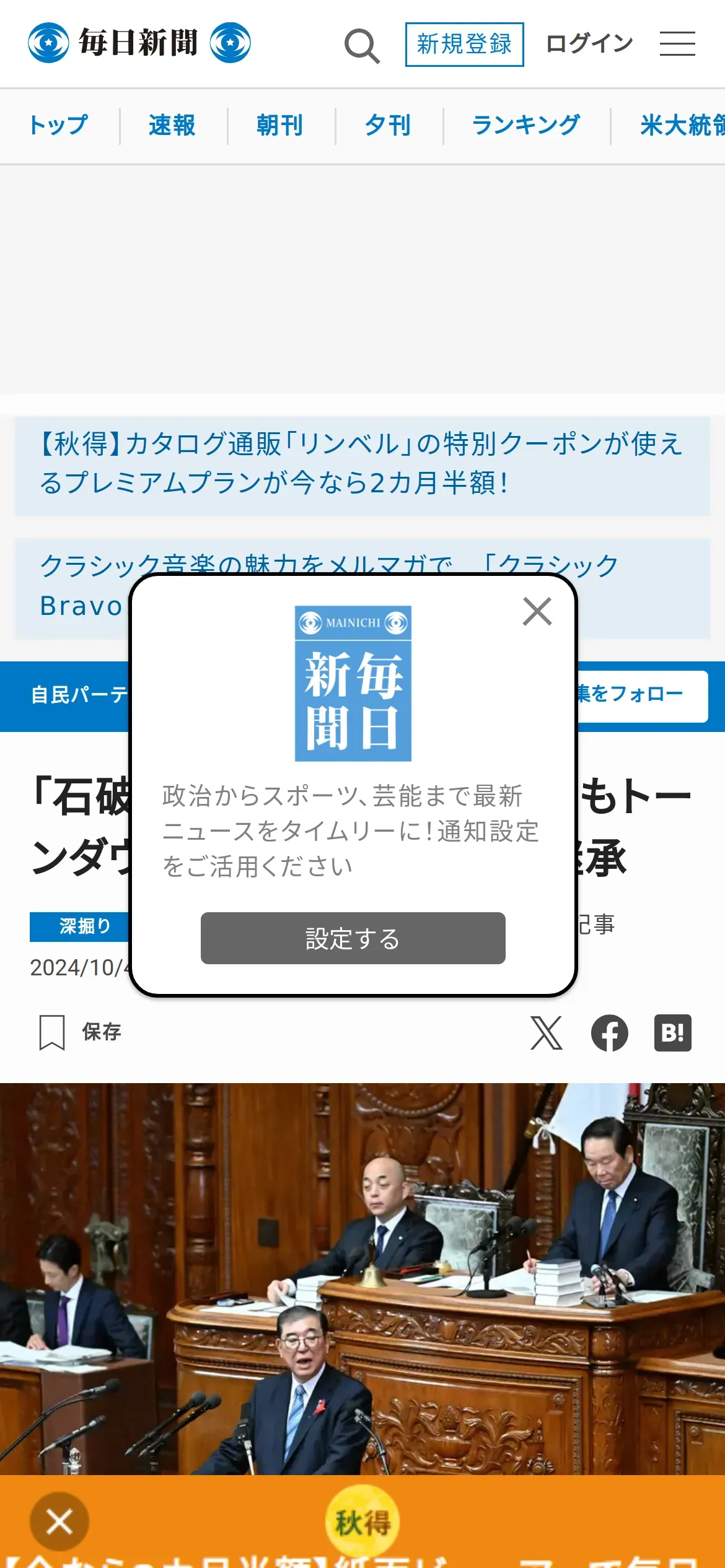Viewport: 725px width, 1568px height.
Task: Share via Hatena Bookmark B! icon
Action: pyautogui.click(x=673, y=1033)
